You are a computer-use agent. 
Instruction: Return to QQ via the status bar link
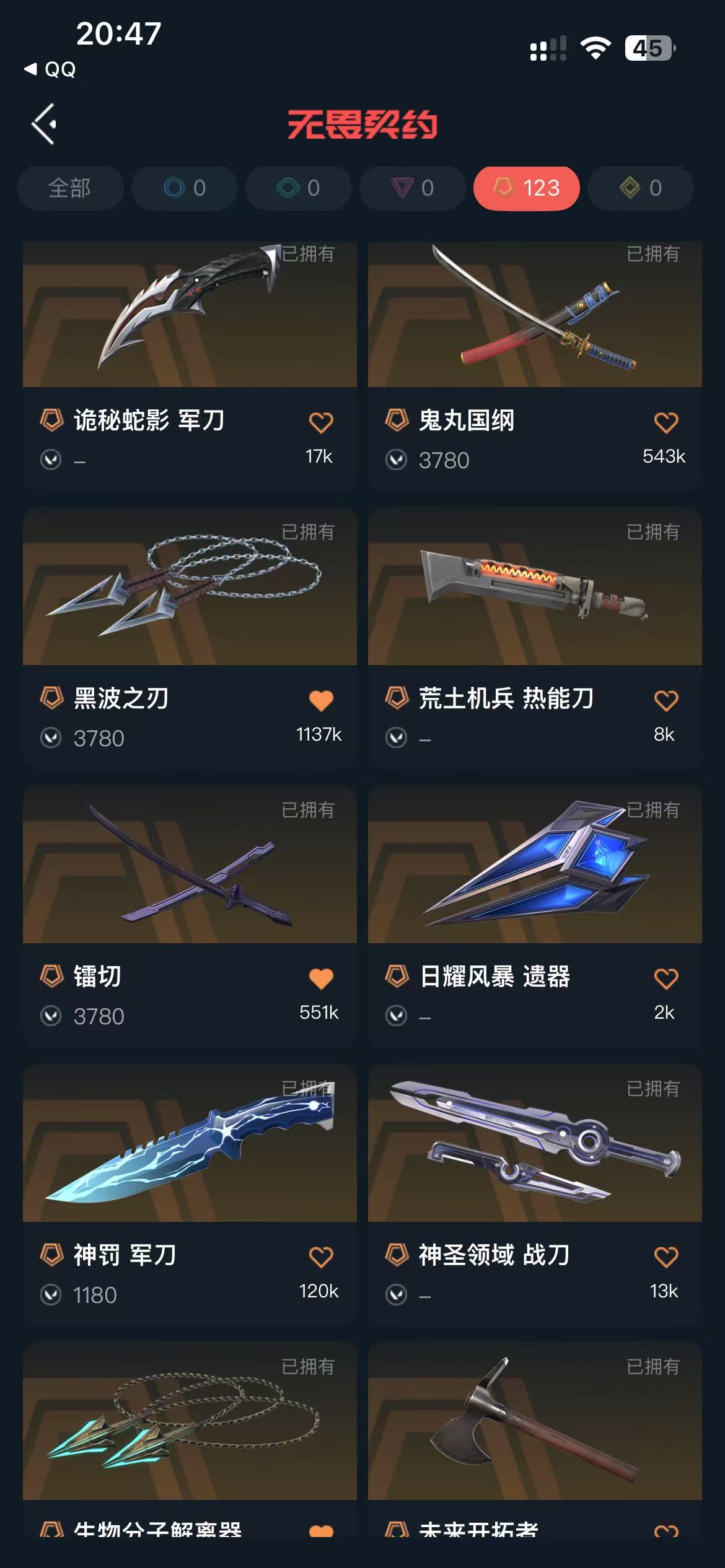click(x=51, y=69)
